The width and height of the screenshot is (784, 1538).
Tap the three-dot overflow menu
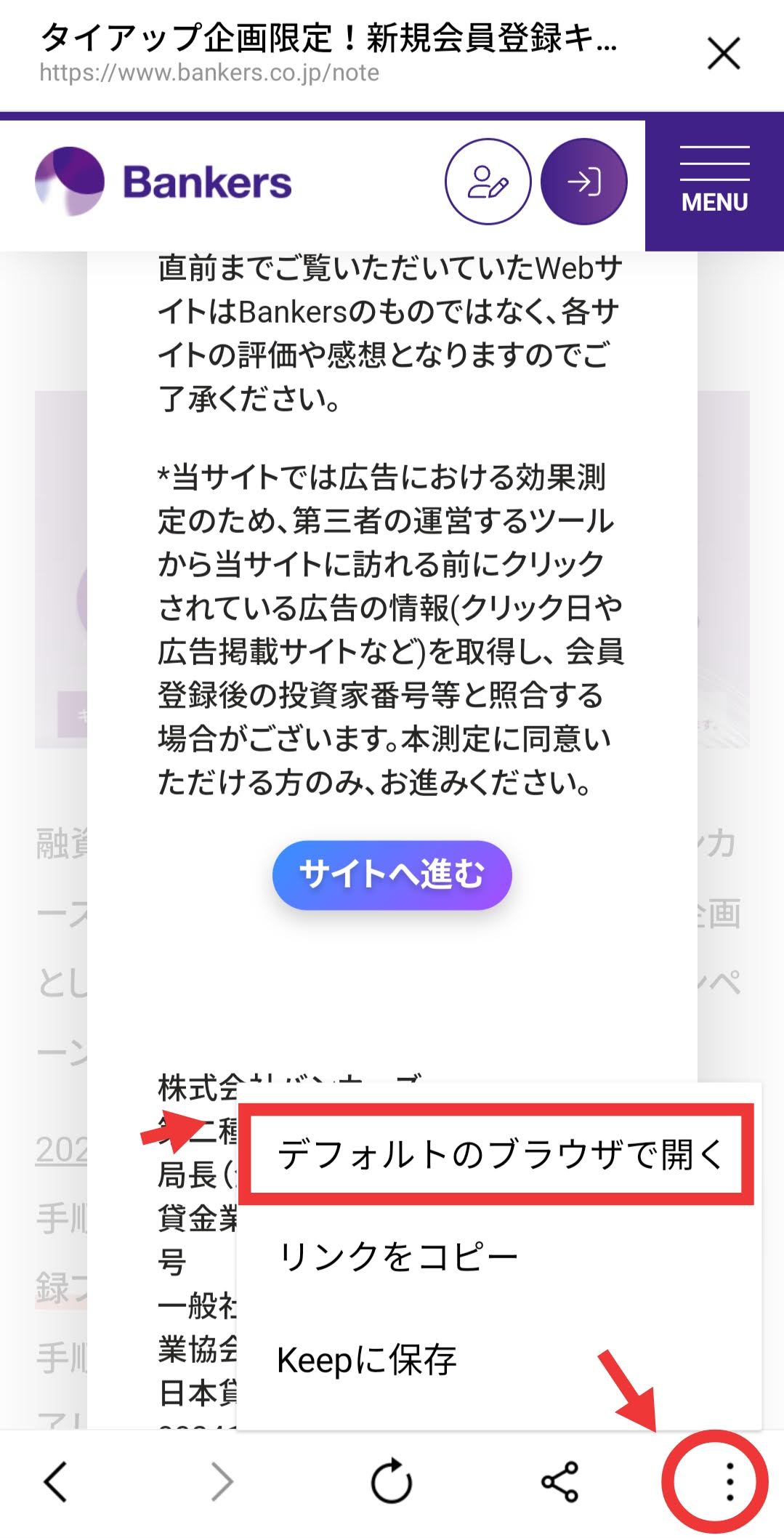tap(729, 1481)
